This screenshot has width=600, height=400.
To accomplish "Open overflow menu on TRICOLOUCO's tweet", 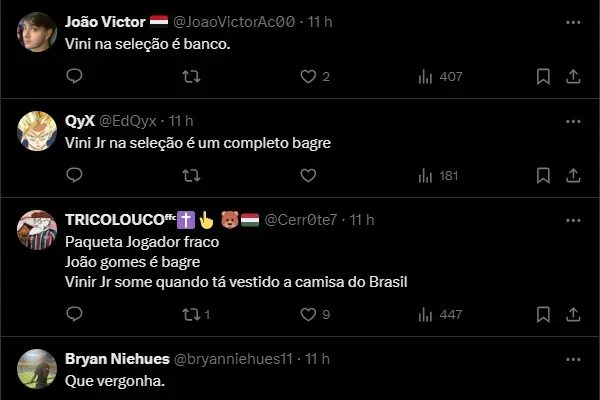I will 573,219.
